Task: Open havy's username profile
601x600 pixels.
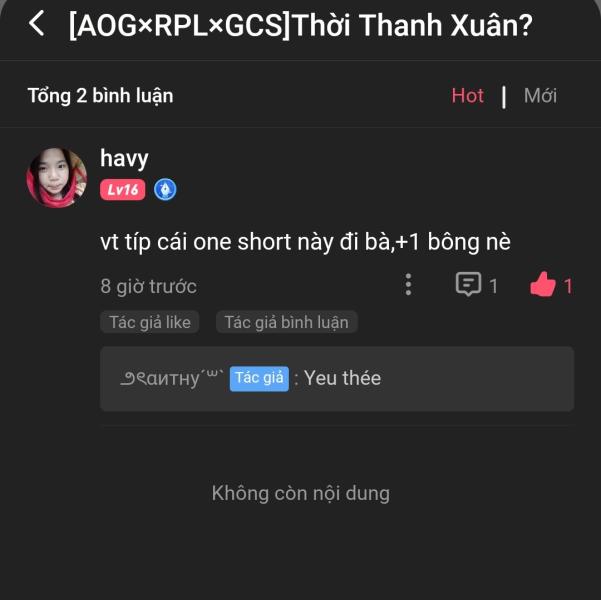Action: pyautogui.click(x=124, y=158)
